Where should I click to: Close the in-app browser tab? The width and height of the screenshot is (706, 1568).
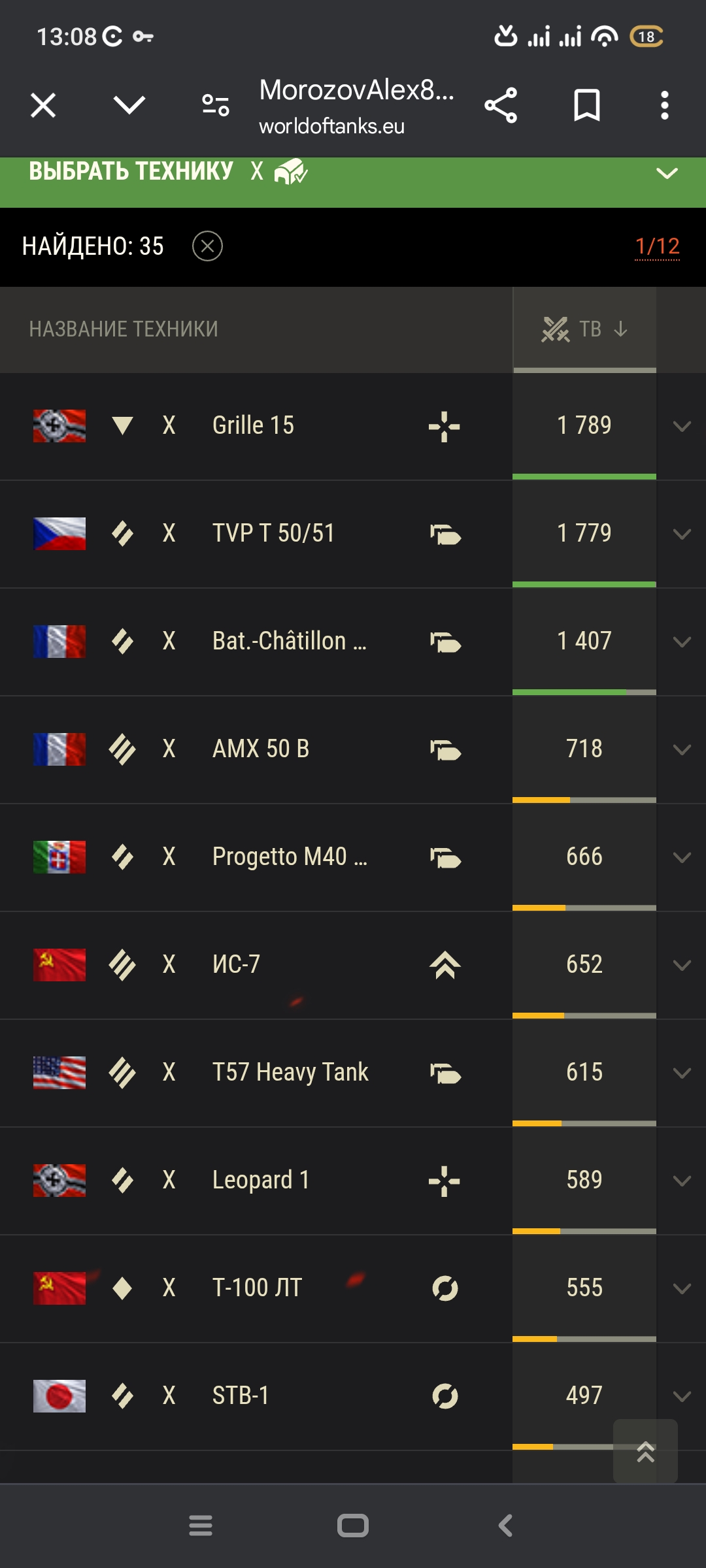tap(43, 105)
